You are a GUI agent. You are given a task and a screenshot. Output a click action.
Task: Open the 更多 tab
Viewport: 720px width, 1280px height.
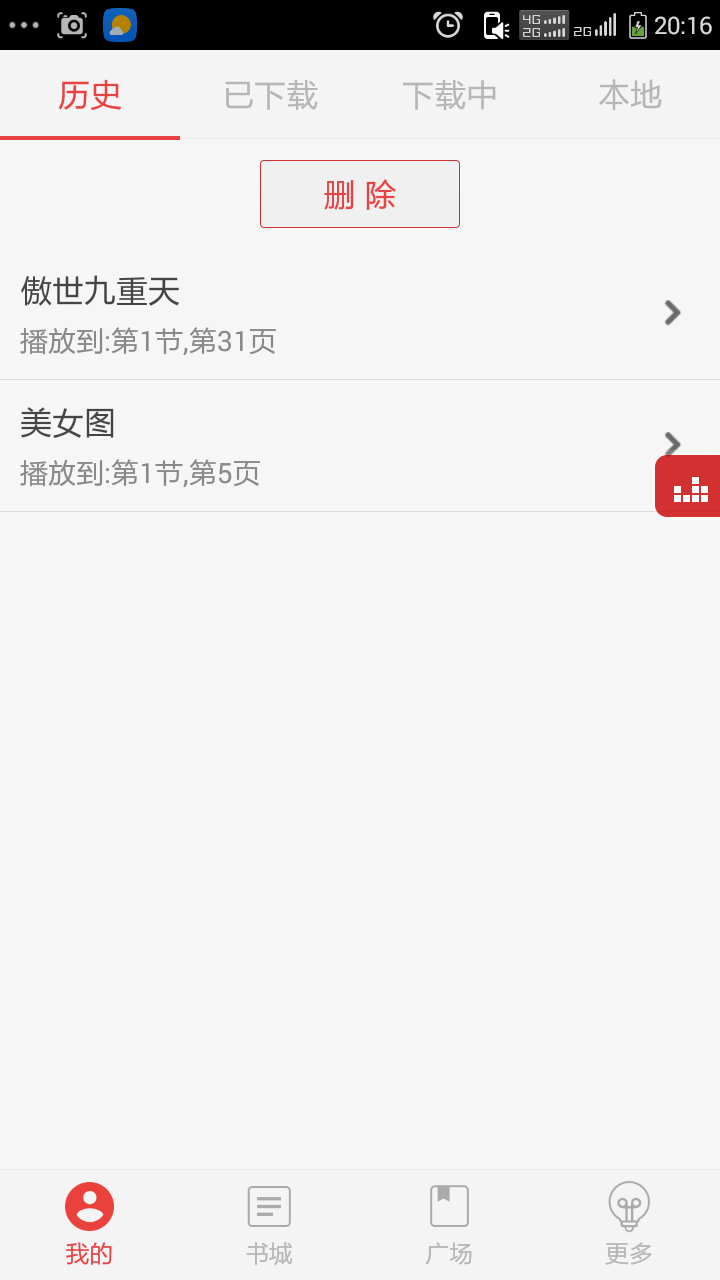coord(629,1224)
